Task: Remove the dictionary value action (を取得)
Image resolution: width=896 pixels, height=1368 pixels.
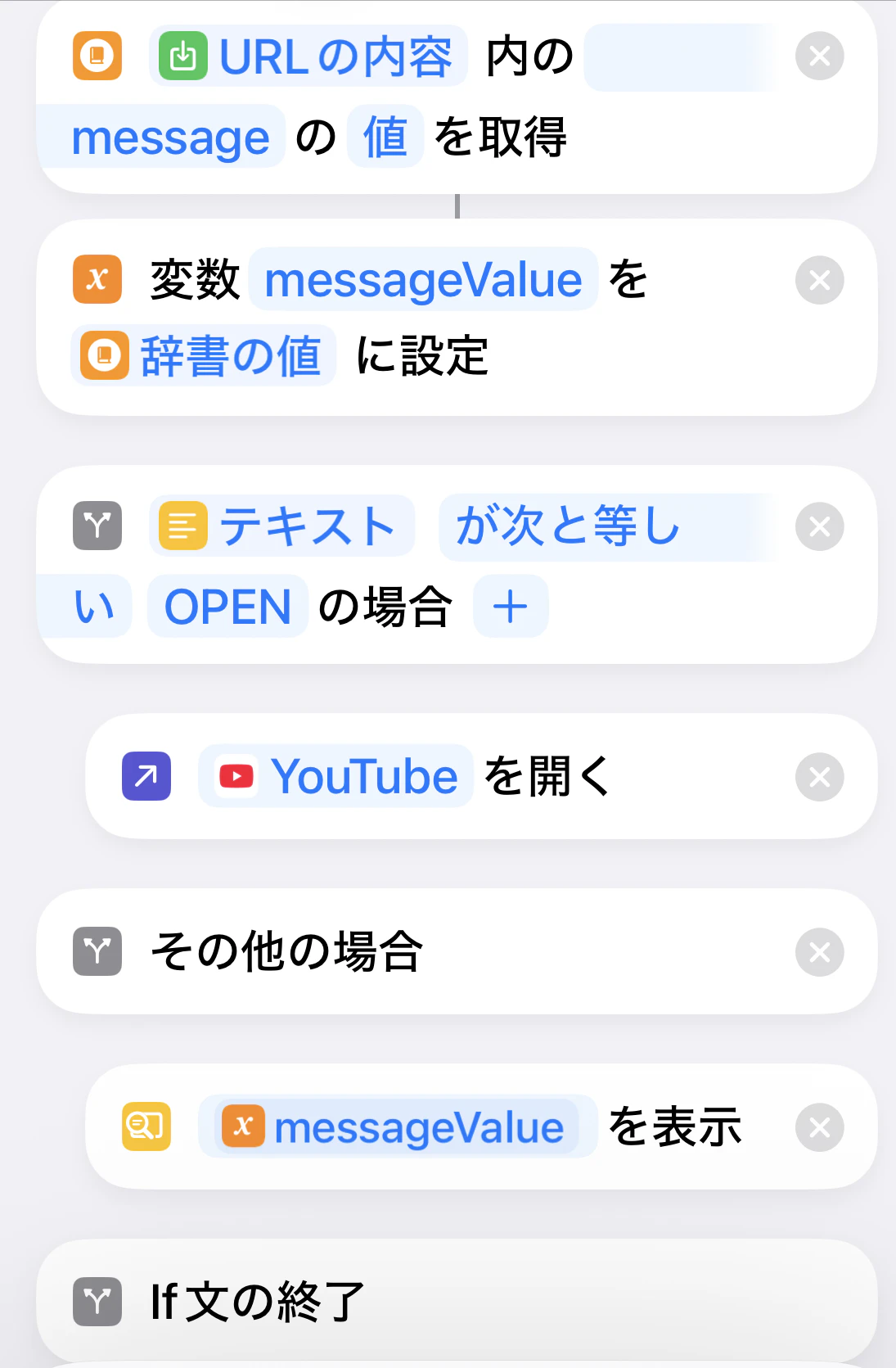Action: pos(819,56)
